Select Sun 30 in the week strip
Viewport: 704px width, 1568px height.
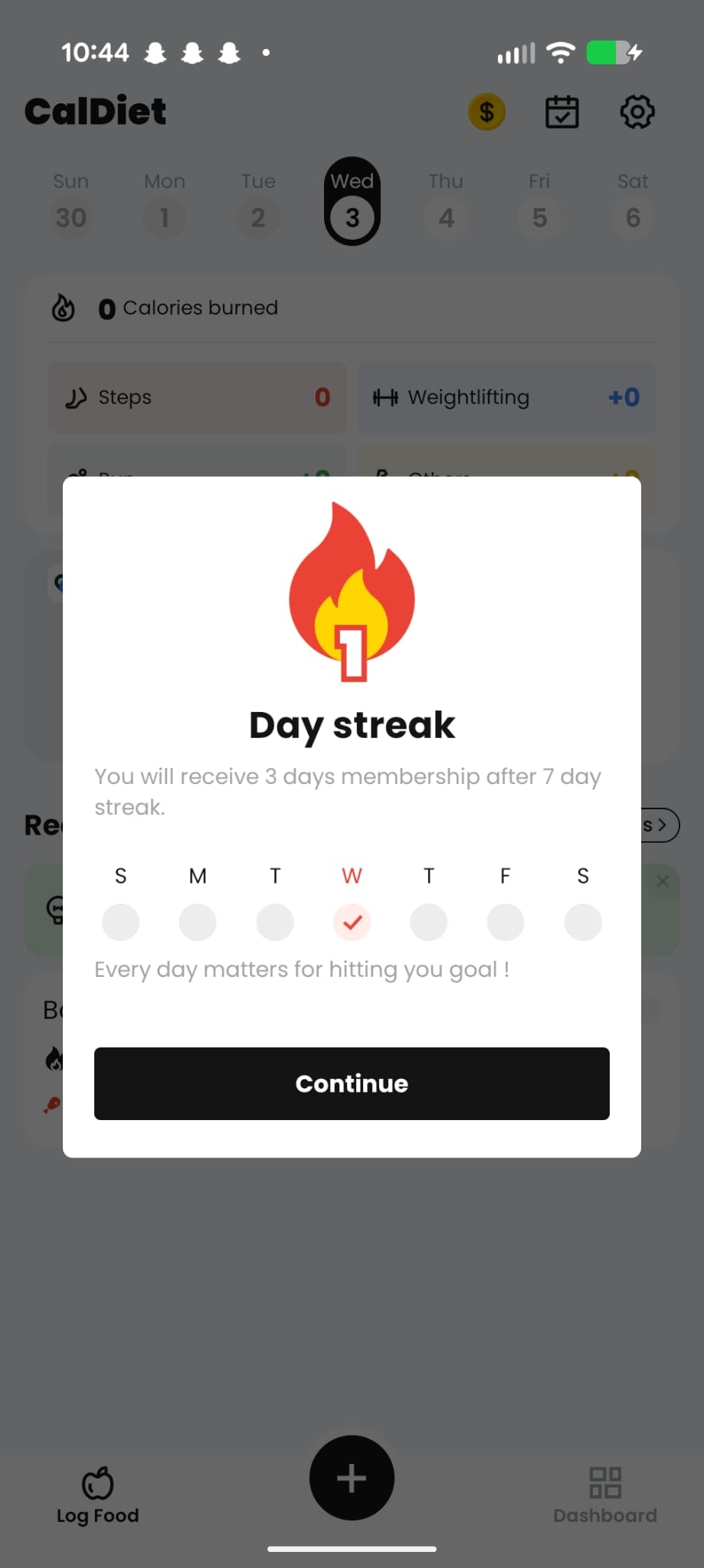tap(70, 202)
